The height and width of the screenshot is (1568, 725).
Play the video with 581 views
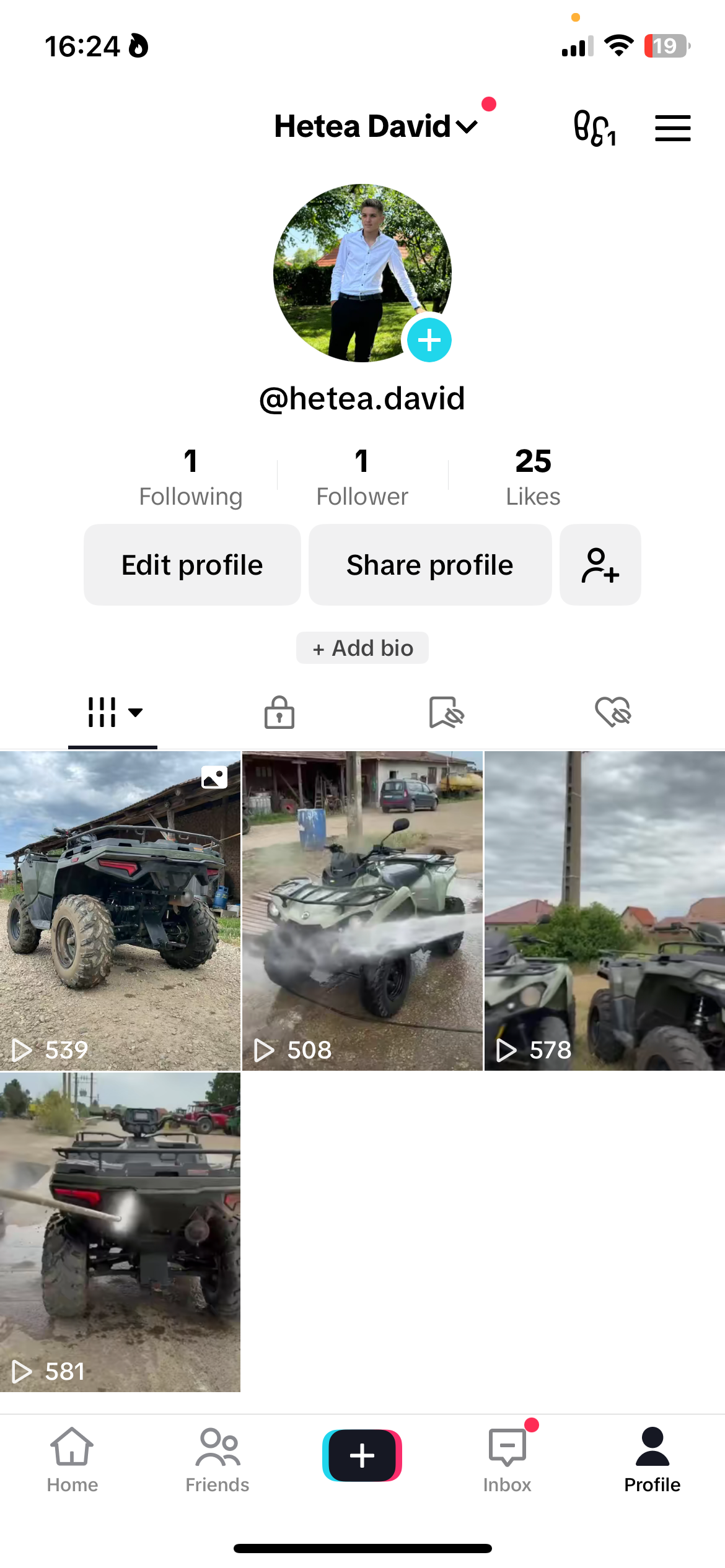[x=120, y=1232]
